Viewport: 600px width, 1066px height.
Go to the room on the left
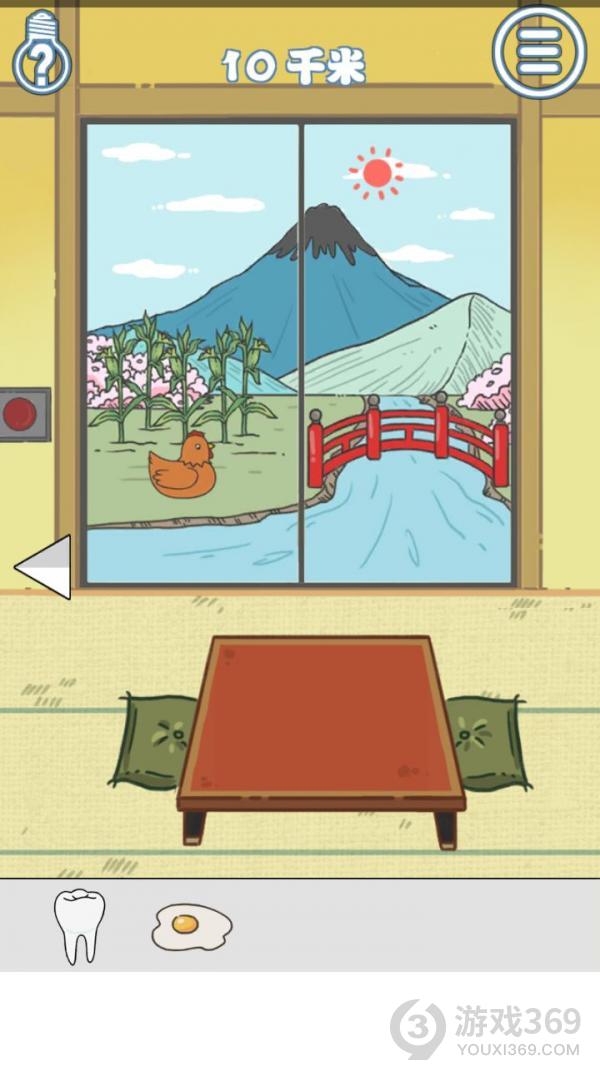[46, 567]
